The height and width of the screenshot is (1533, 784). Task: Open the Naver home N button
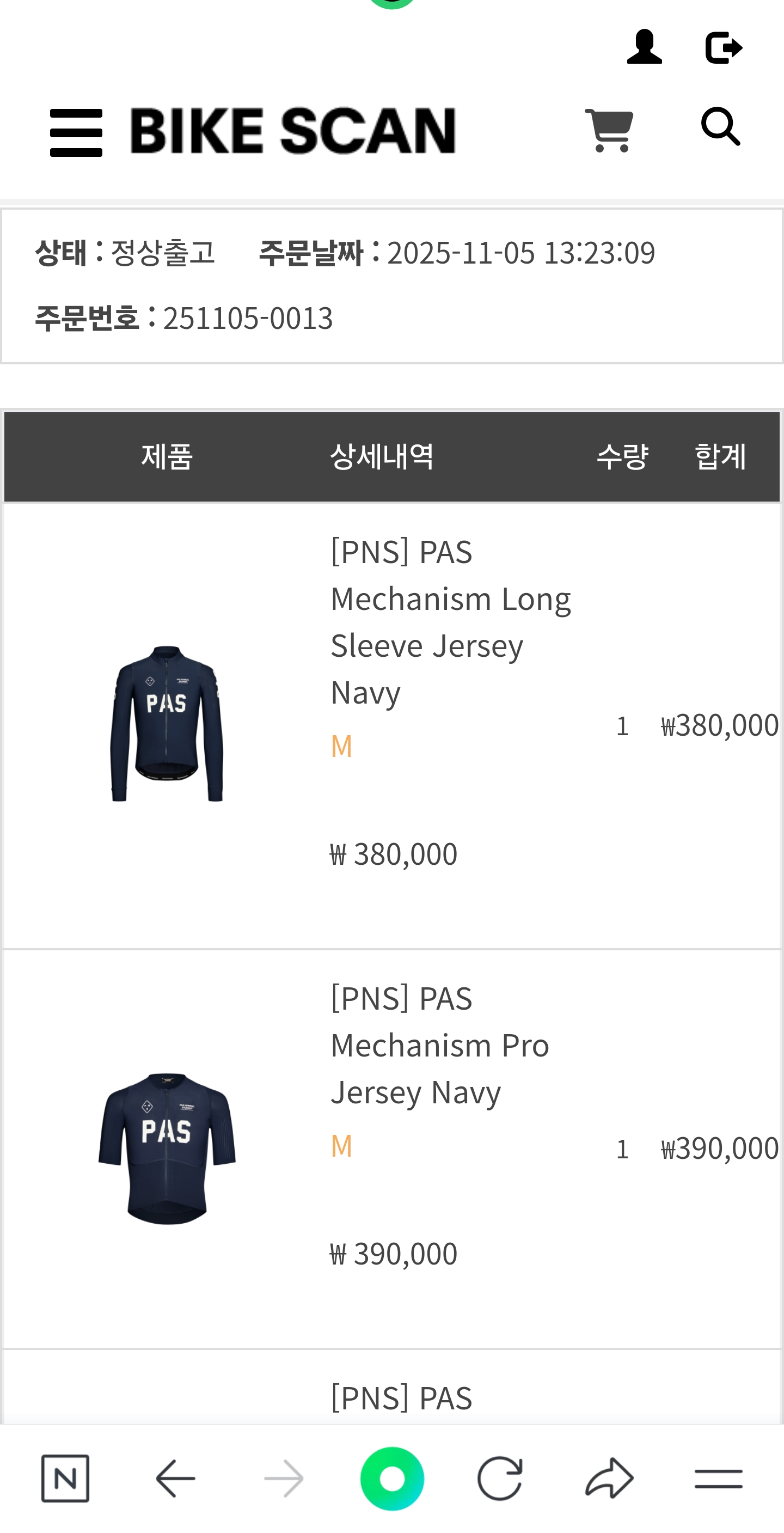coord(65,1478)
